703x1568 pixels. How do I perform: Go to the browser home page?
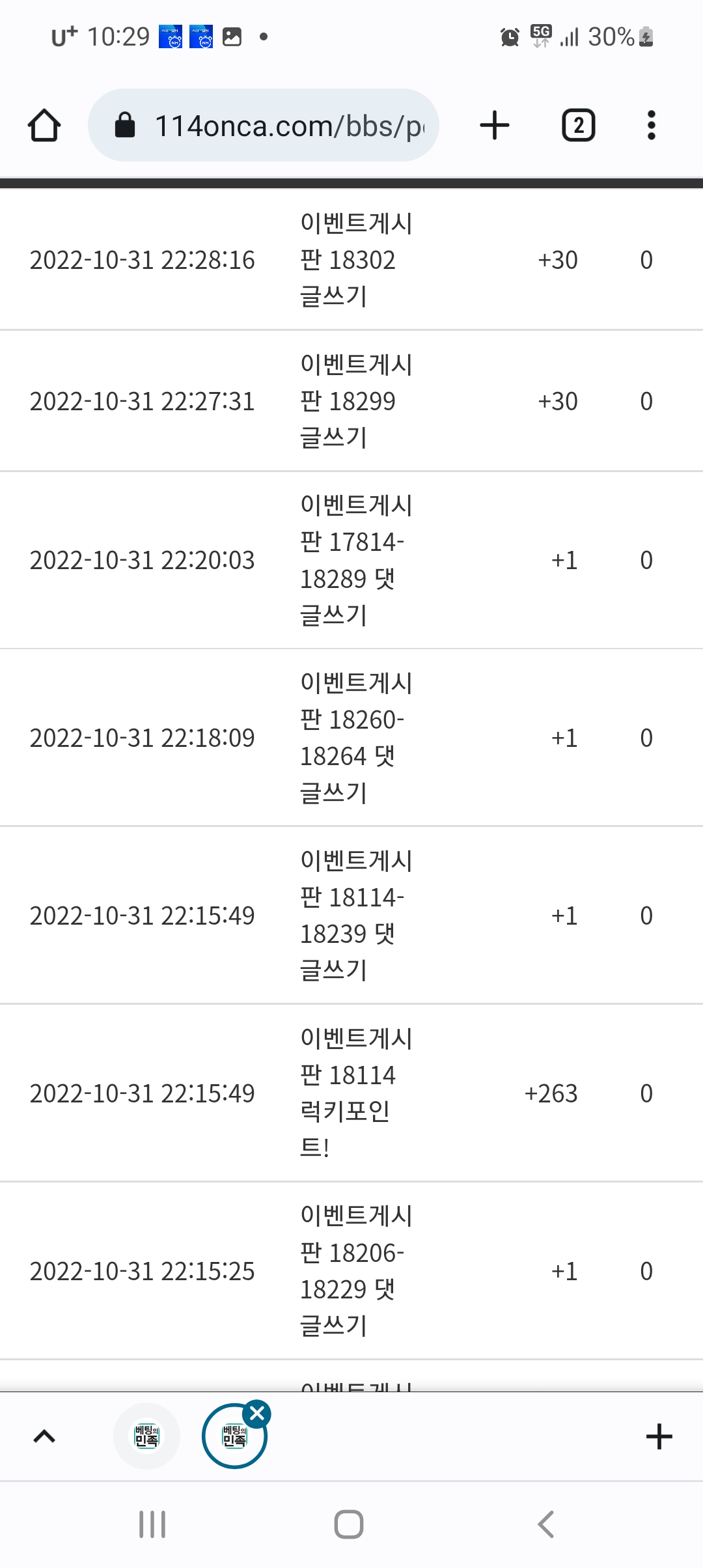44,125
